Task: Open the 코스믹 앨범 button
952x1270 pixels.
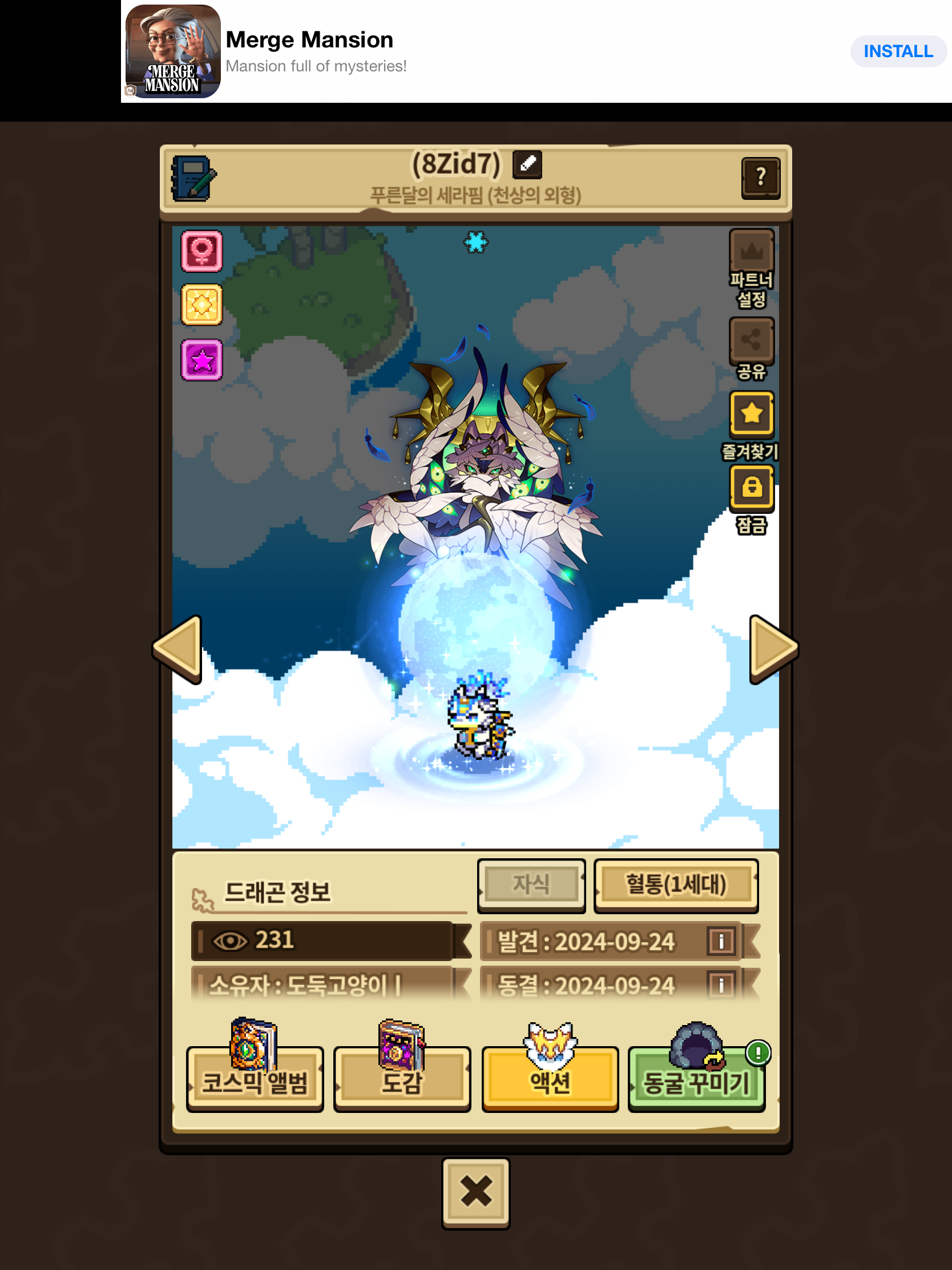Action: 255,1080
